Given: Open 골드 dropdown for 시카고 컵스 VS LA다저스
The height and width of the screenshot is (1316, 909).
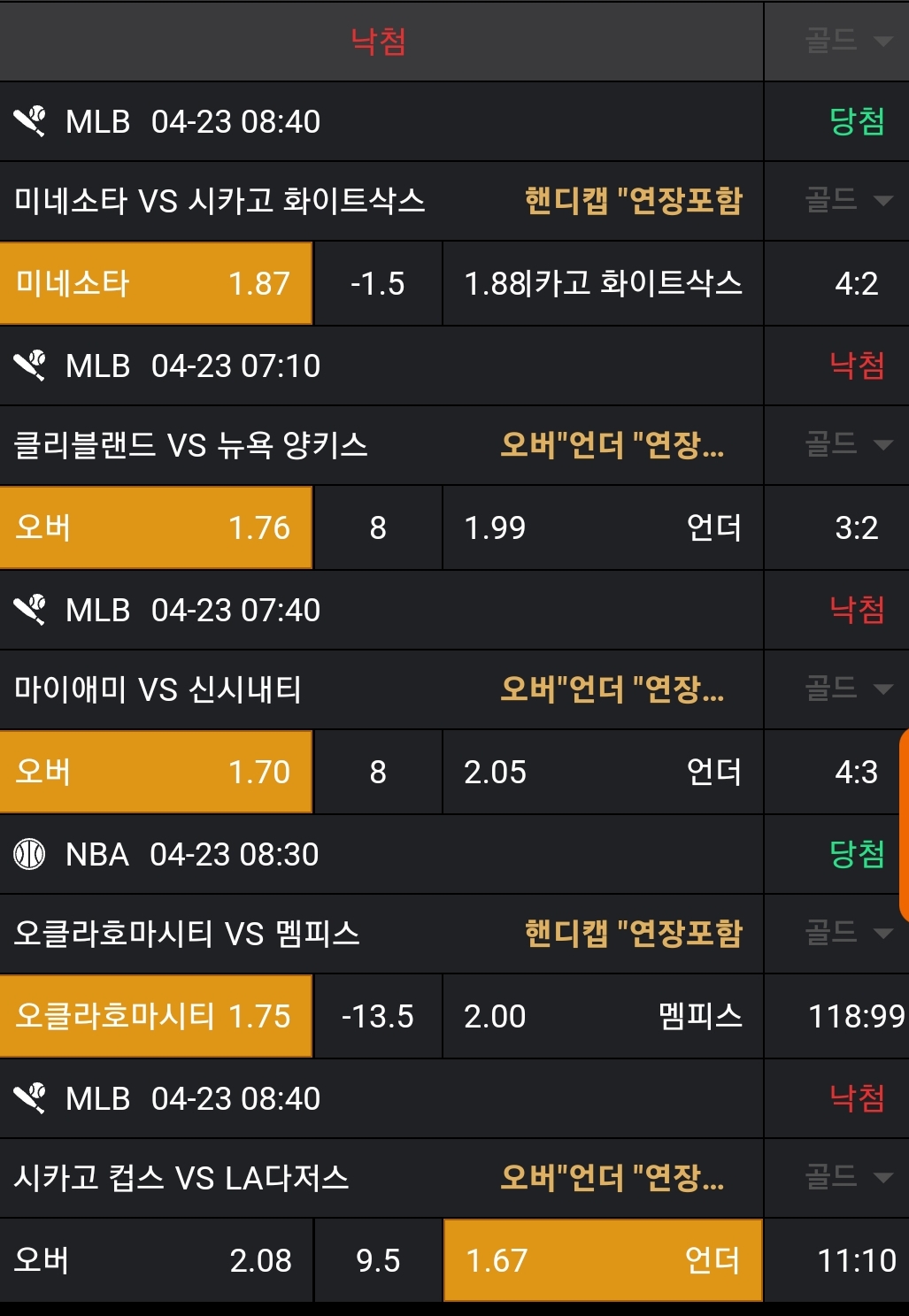Looking at the screenshot, I should (x=848, y=1177).
